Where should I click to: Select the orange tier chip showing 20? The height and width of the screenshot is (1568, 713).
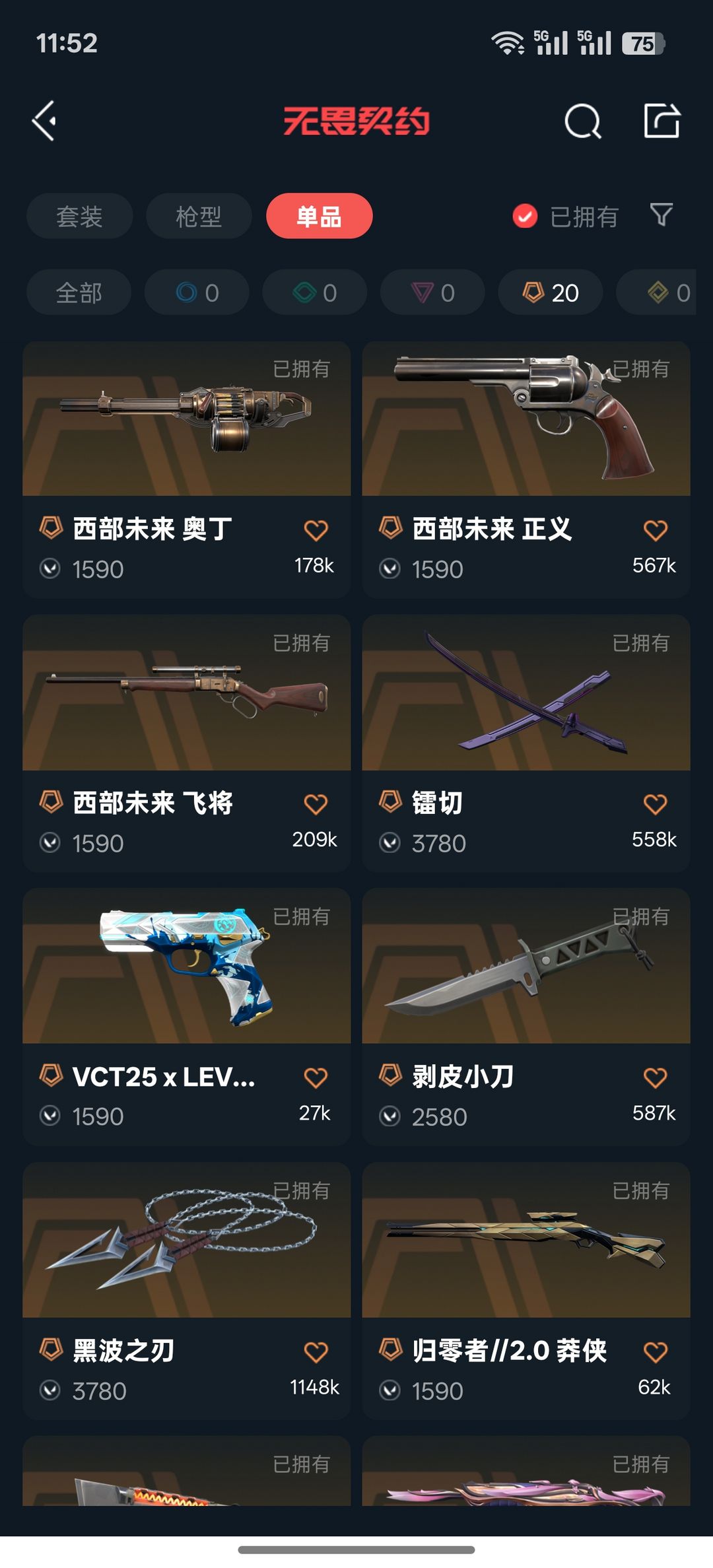[551, 292]
